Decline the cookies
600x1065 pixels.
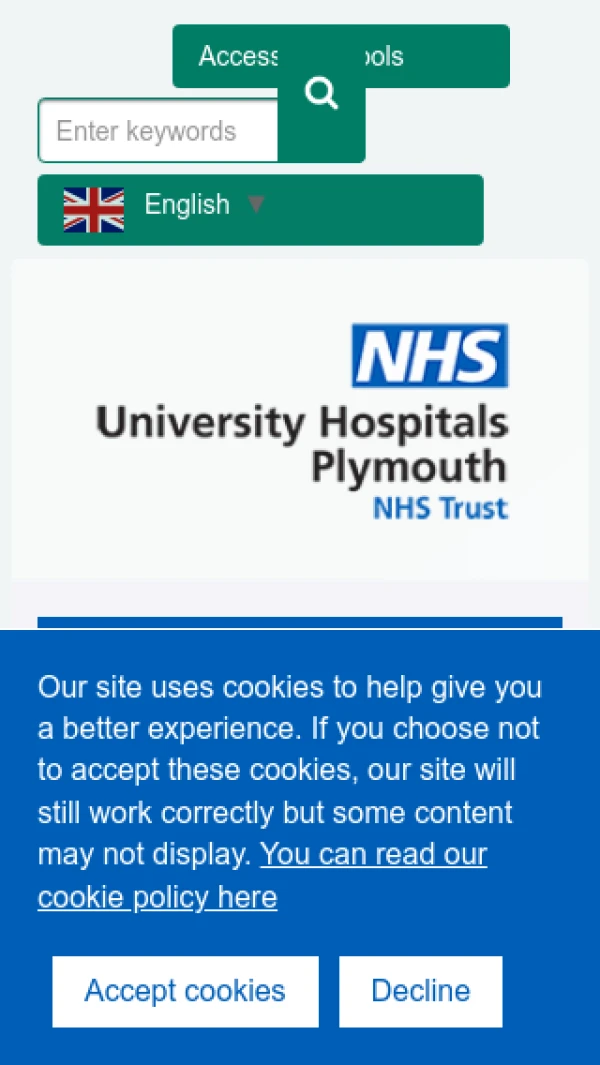coord(420,991)
